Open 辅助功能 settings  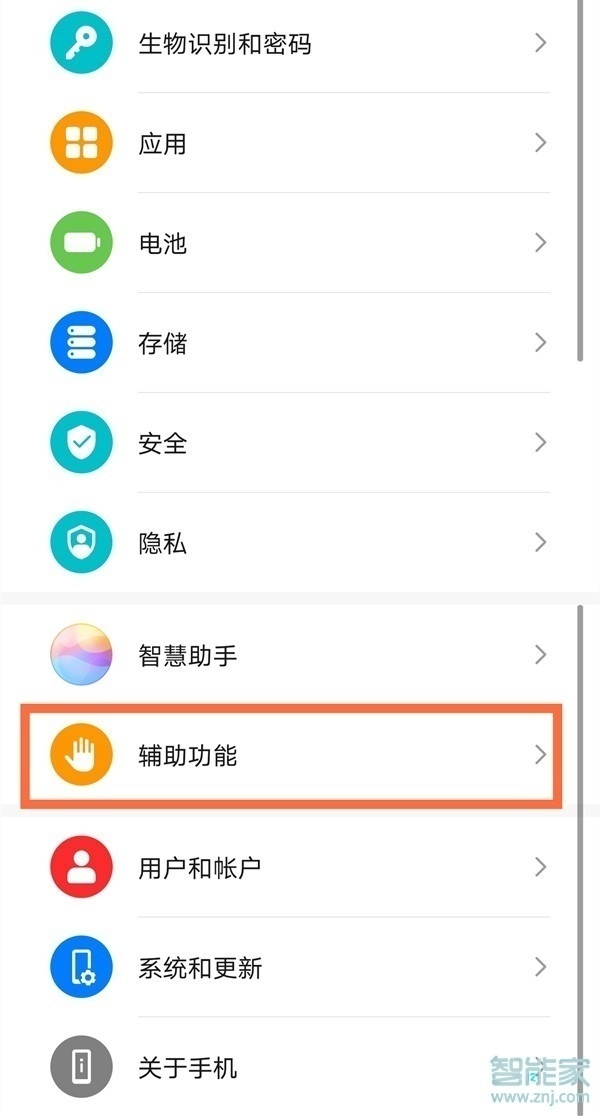click(x=300, y=755)
